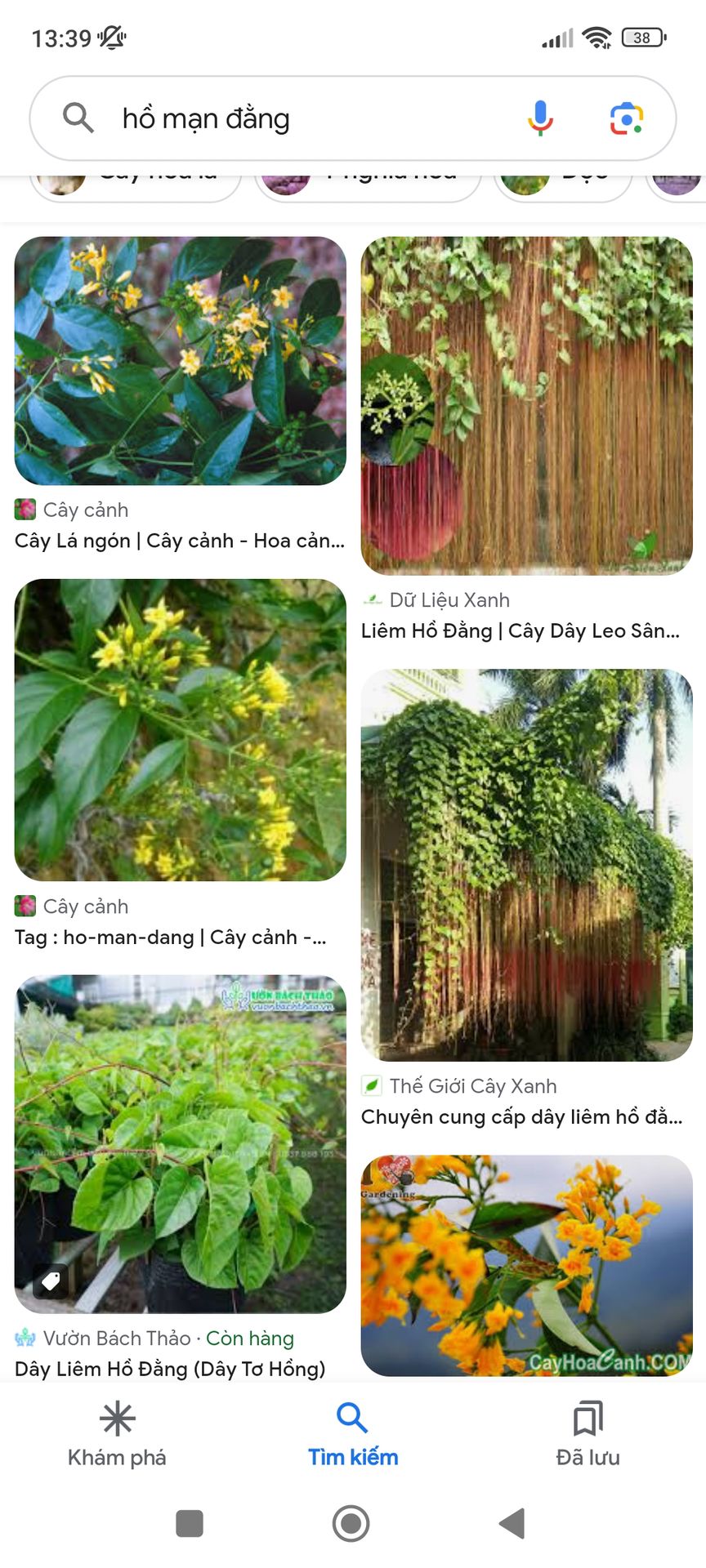Open the orange flowers CayHoaCanh image
The image size is (706, 1568).
pyautogui.click(x=526, y=1264)
